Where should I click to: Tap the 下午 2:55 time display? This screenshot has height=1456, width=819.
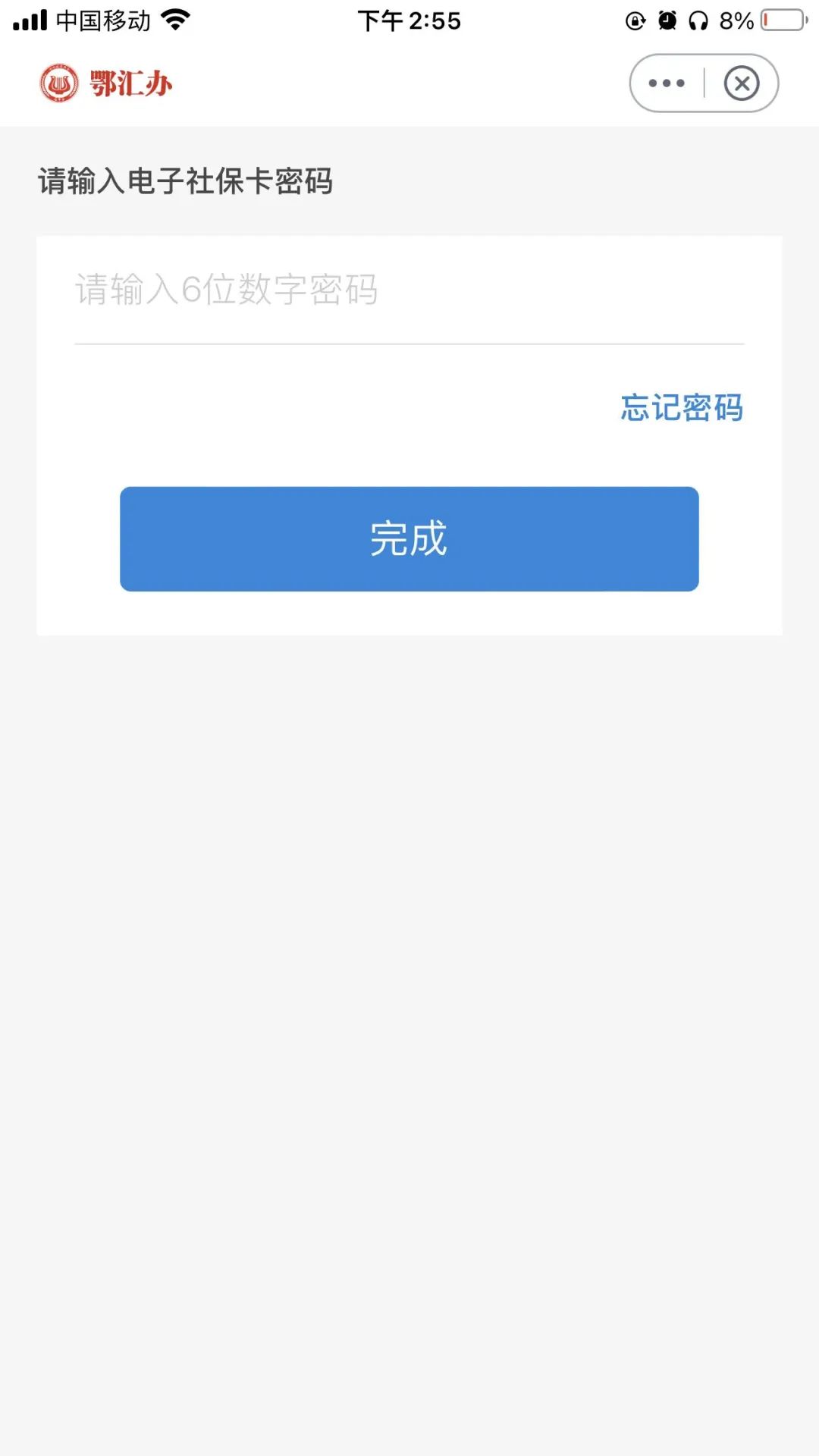pos(409,20)
